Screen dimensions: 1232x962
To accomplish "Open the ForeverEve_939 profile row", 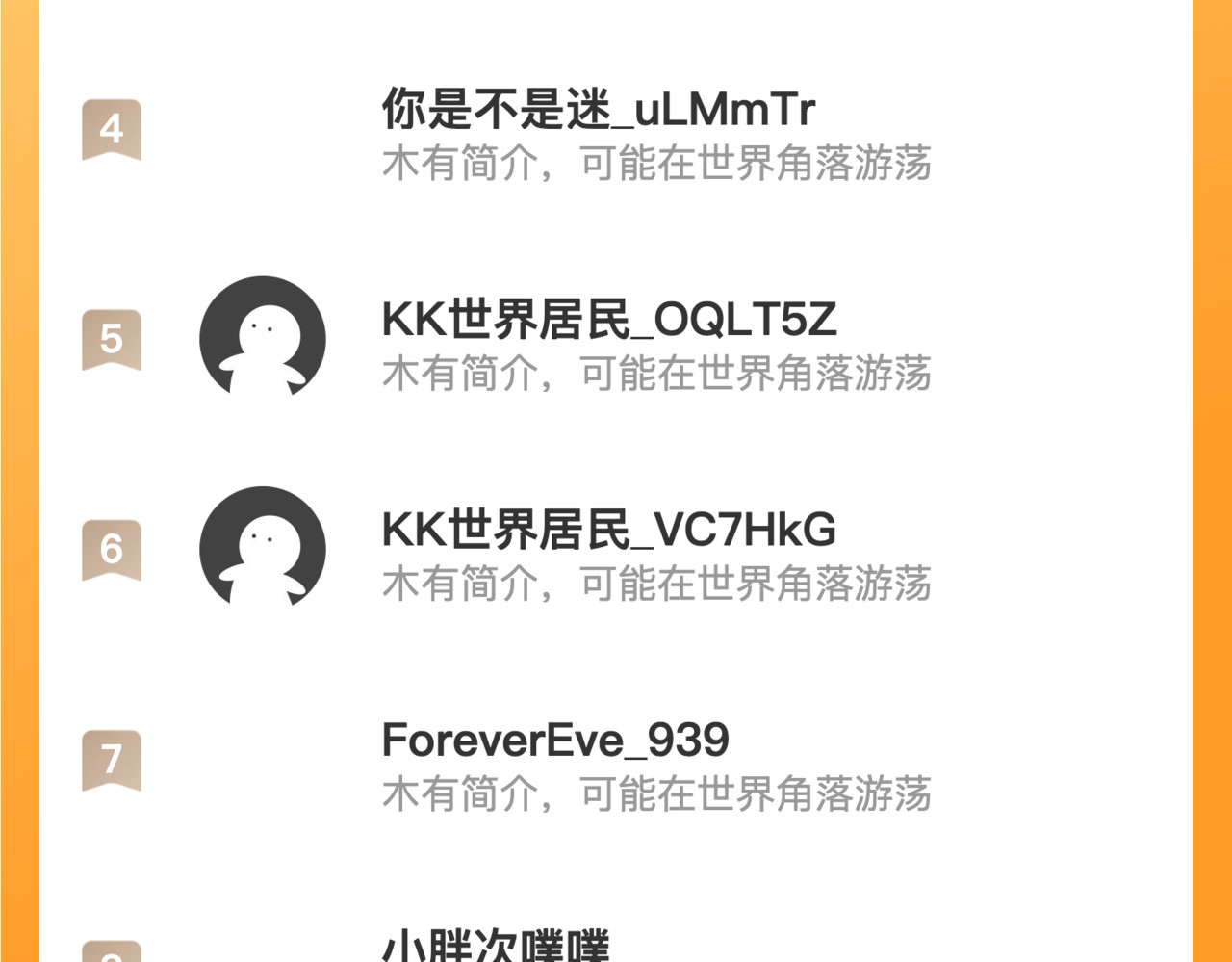I will click(x=555, y=741).
